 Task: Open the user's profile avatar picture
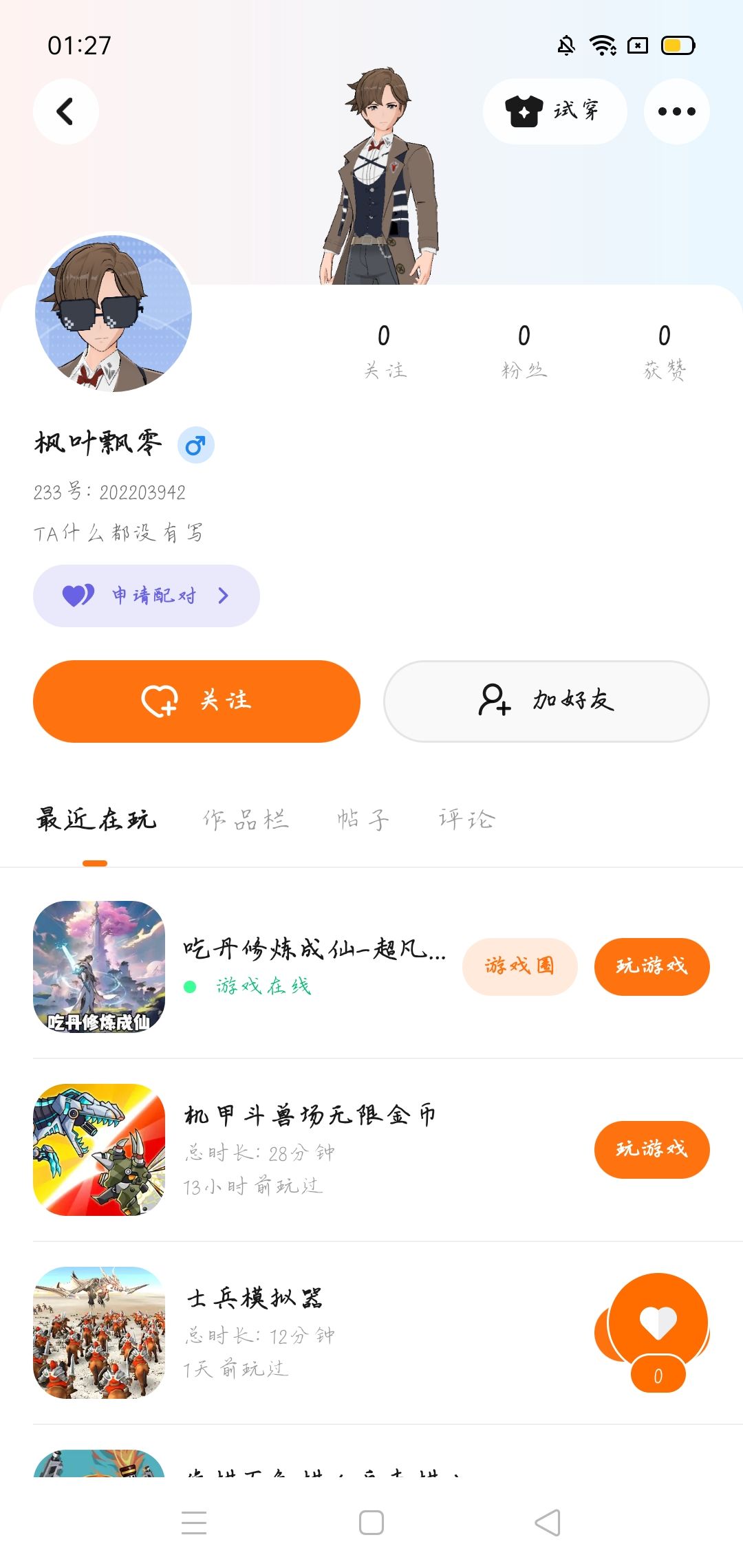(114, 314)
